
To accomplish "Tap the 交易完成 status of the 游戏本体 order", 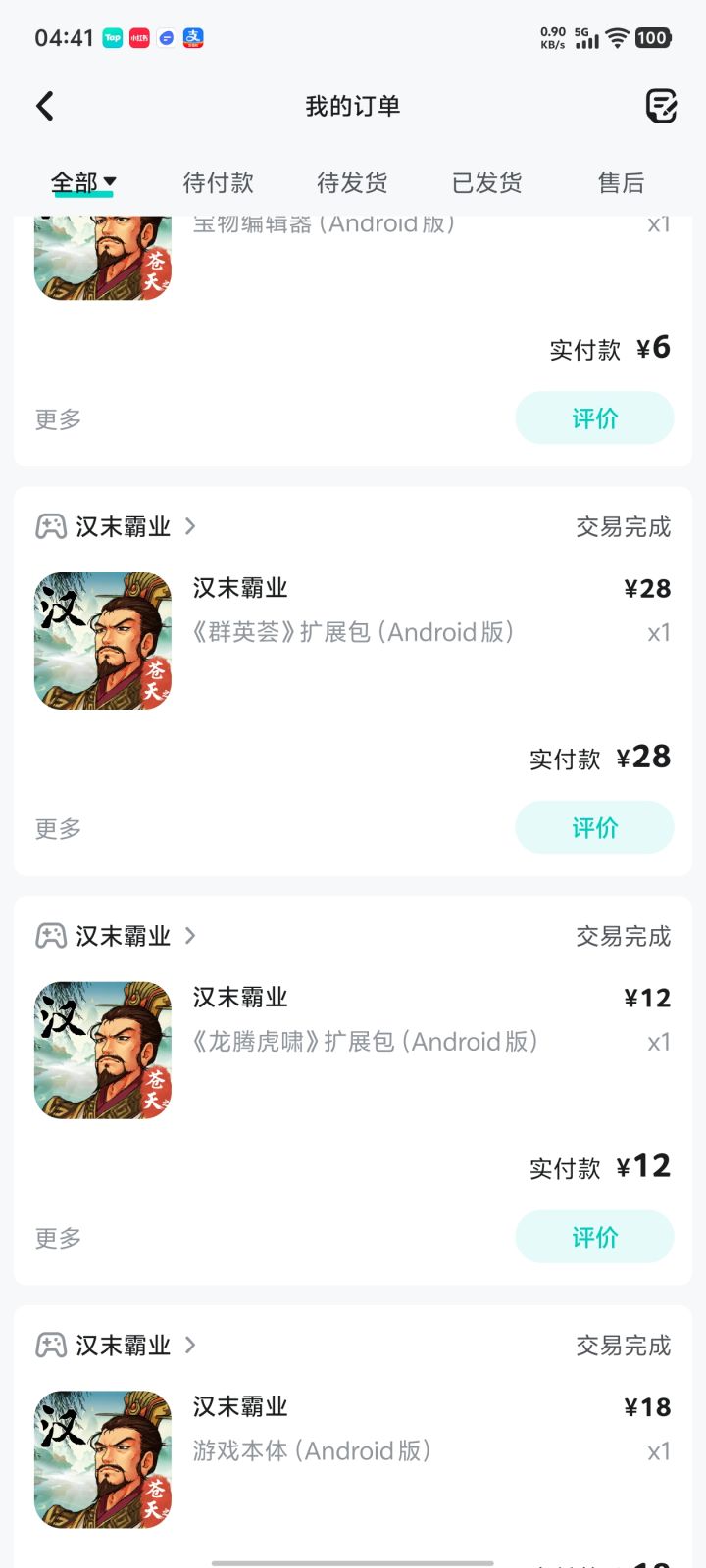I will point(624,1346).
